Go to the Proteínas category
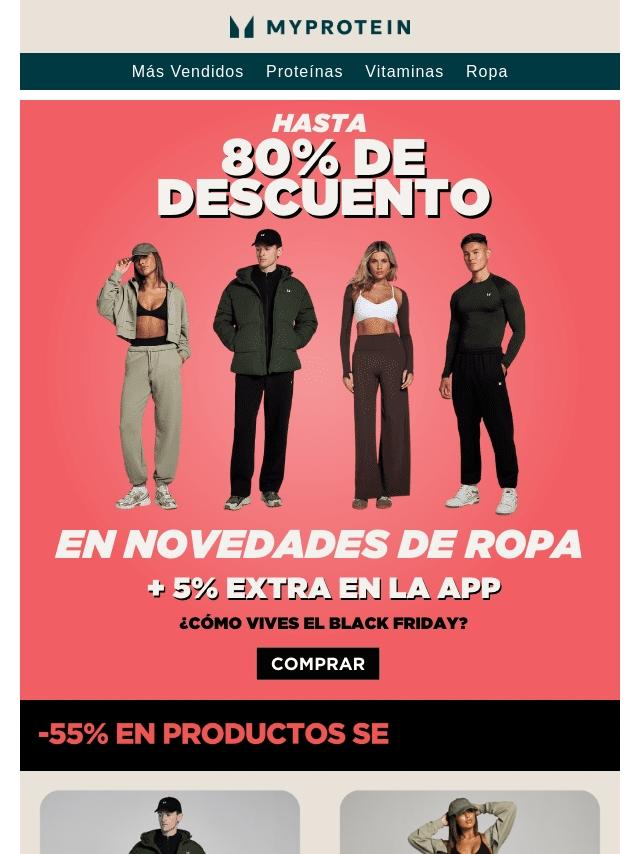Image resolution: width=640 pixels, height=854 pixels. (304, 72)
